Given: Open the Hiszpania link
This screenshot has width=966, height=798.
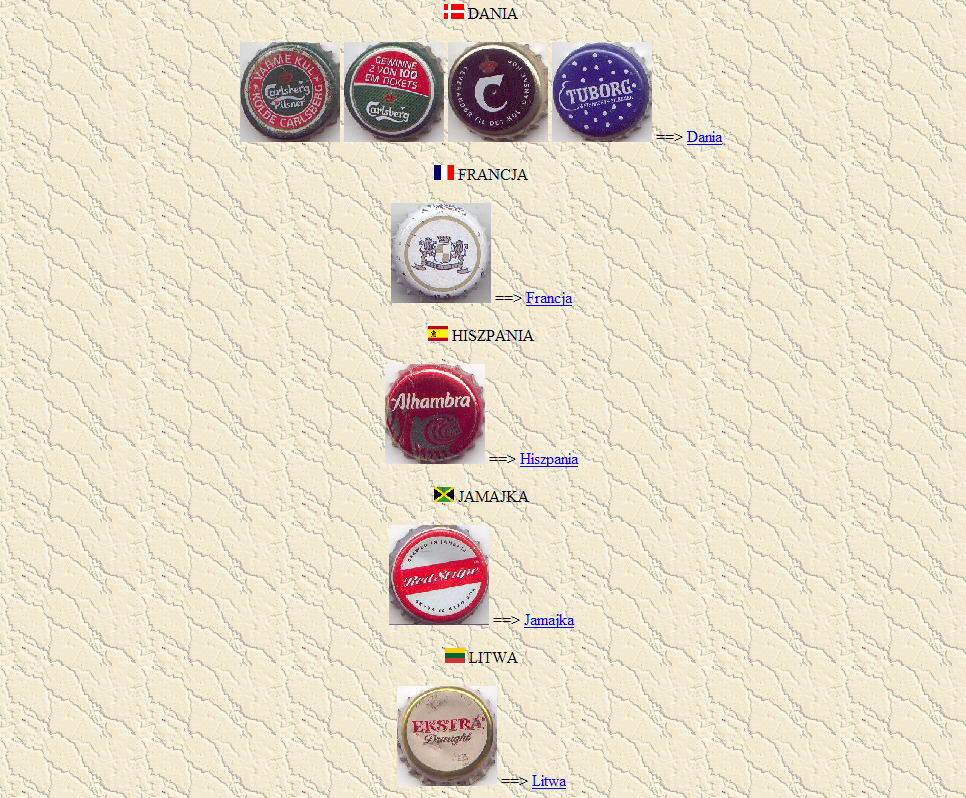Looking at the screenshot, I should [x=548, y=459].
